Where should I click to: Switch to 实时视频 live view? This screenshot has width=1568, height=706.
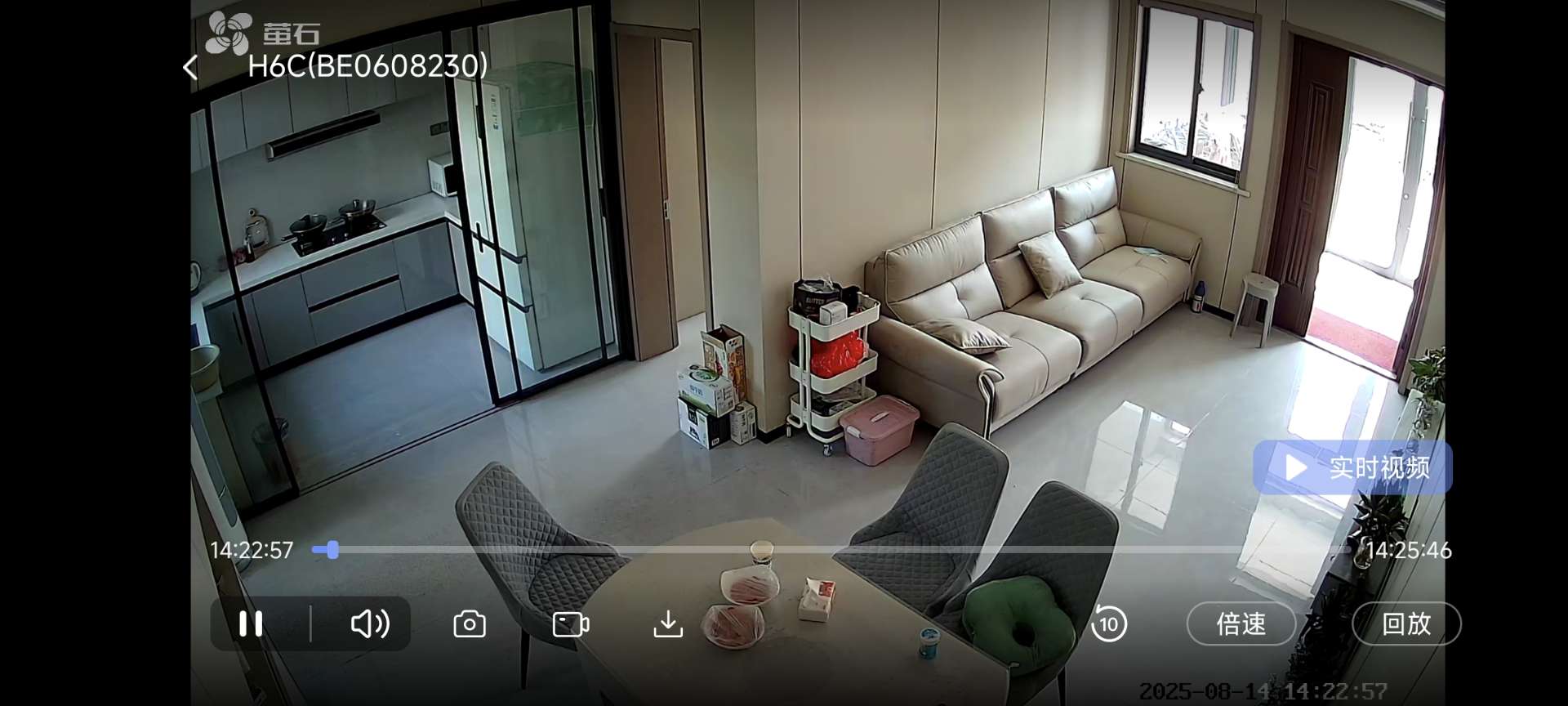(x=1352, y=467)
